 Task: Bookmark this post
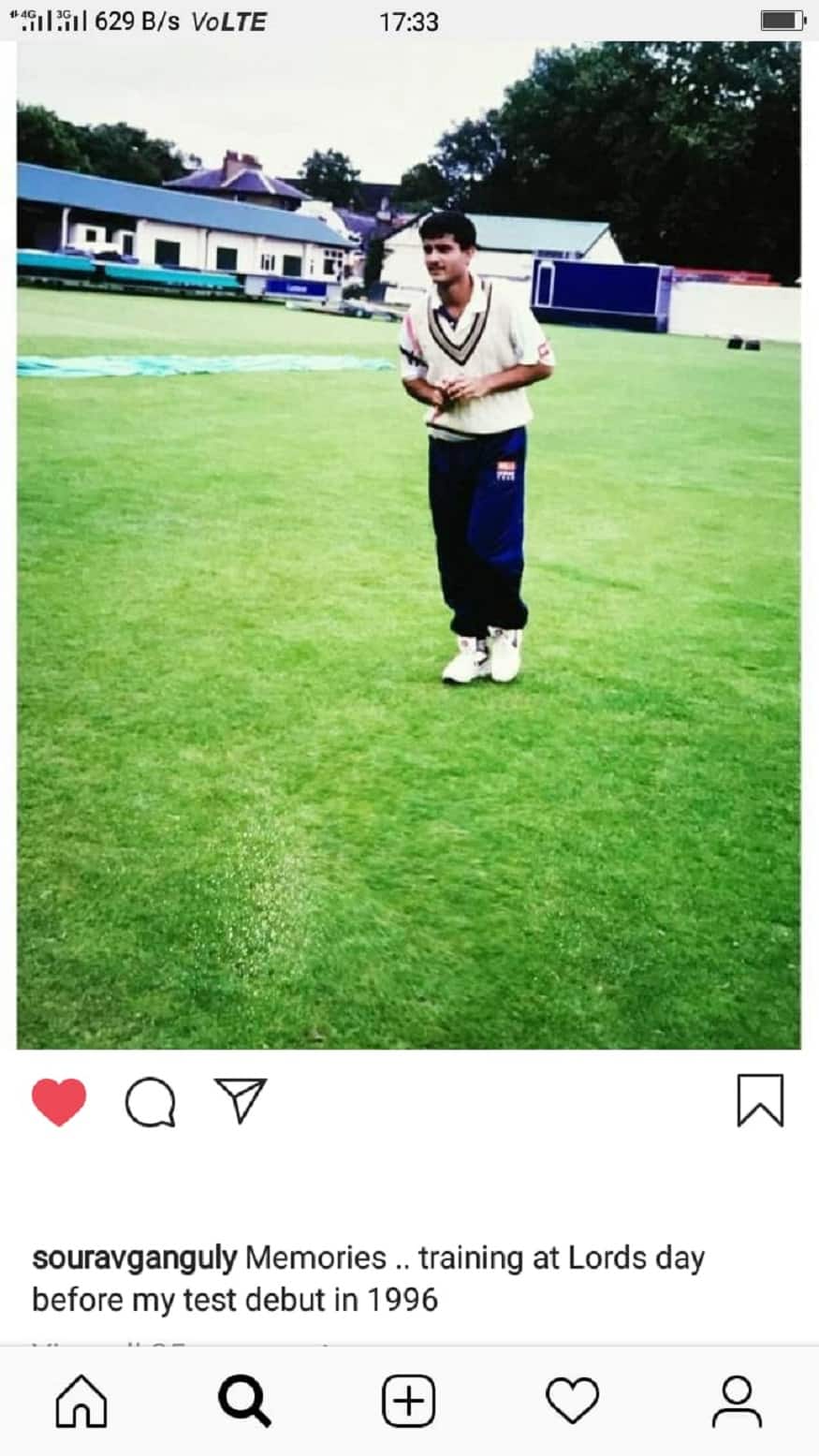click(760, 1100)
